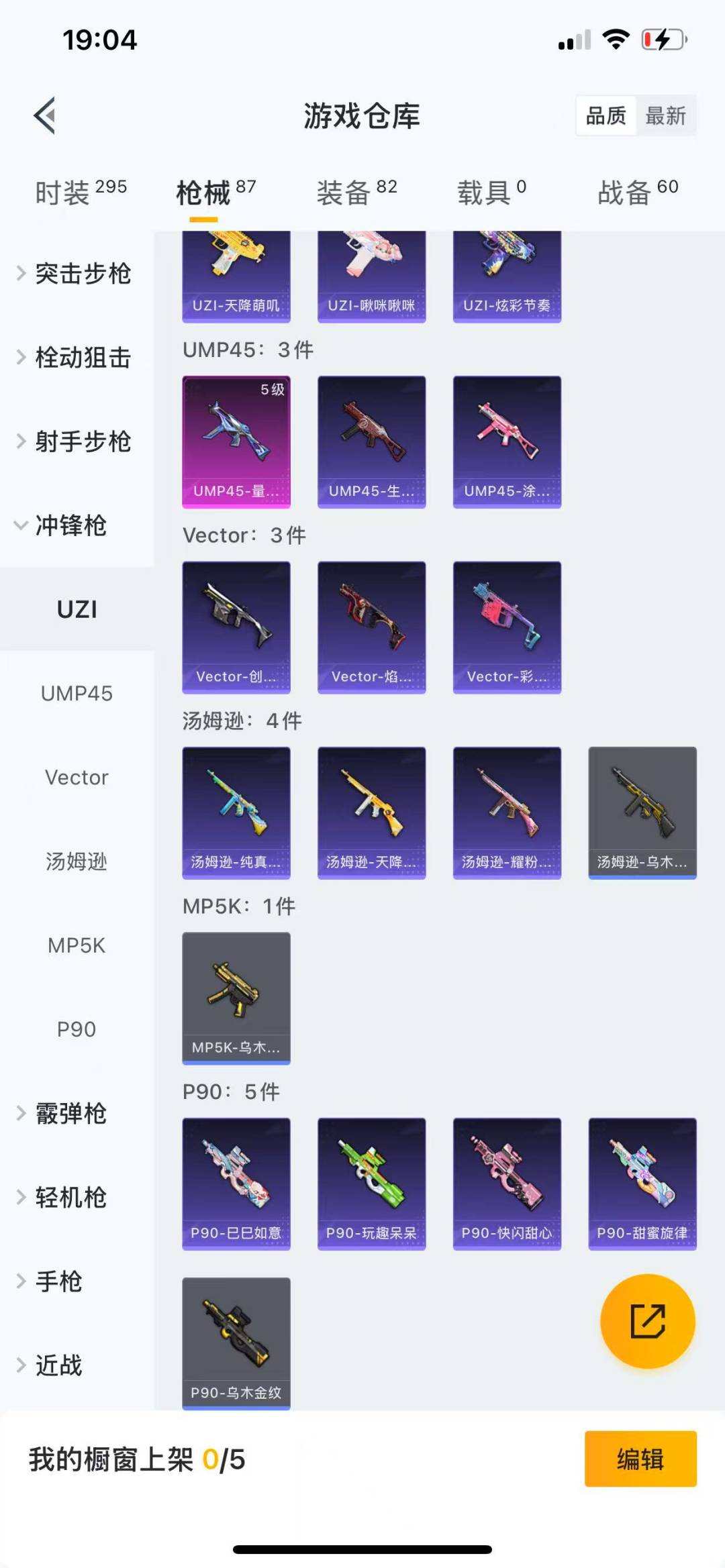Open the P90-玩趣呆呆 green skin
This screenshot has height=1568, width=725.
click(x=371, y=1184)
